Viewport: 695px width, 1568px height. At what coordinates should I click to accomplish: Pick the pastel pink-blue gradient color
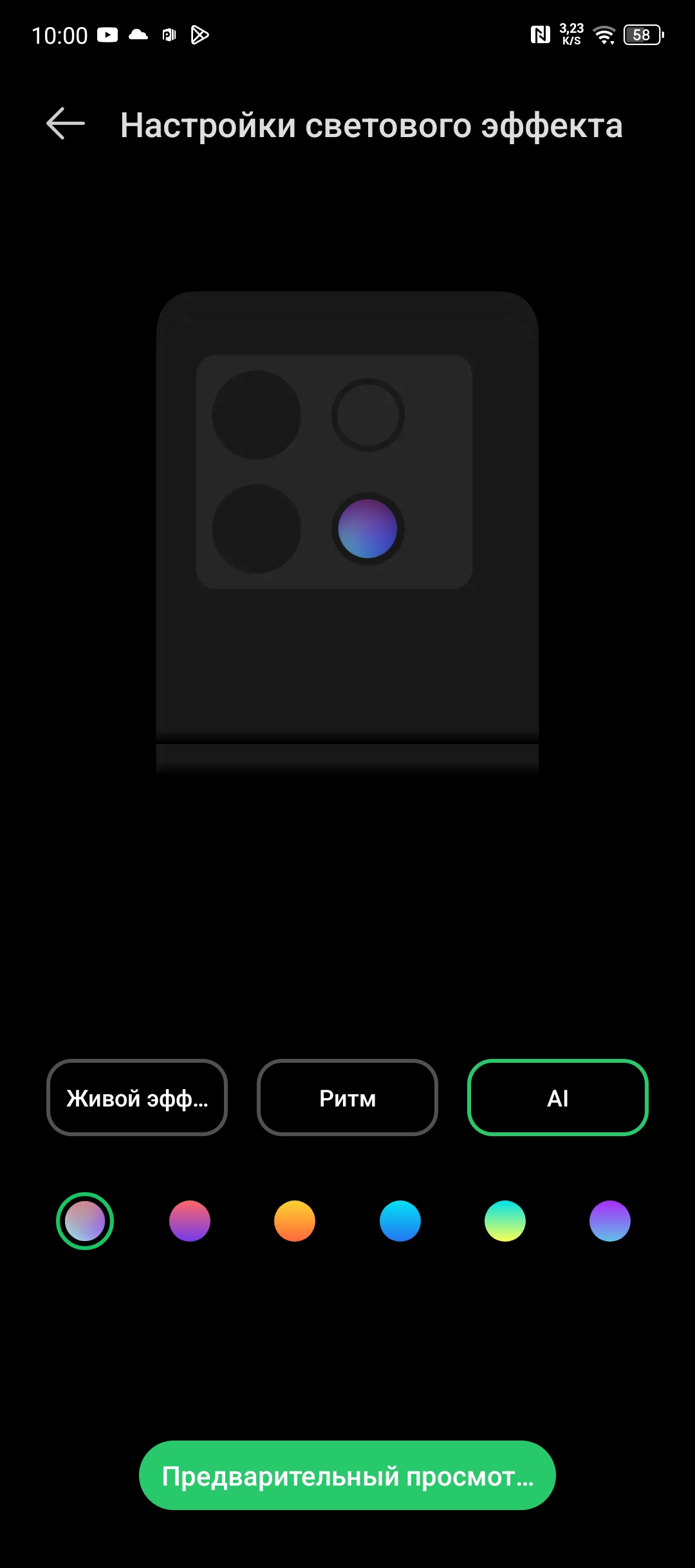85,1221
